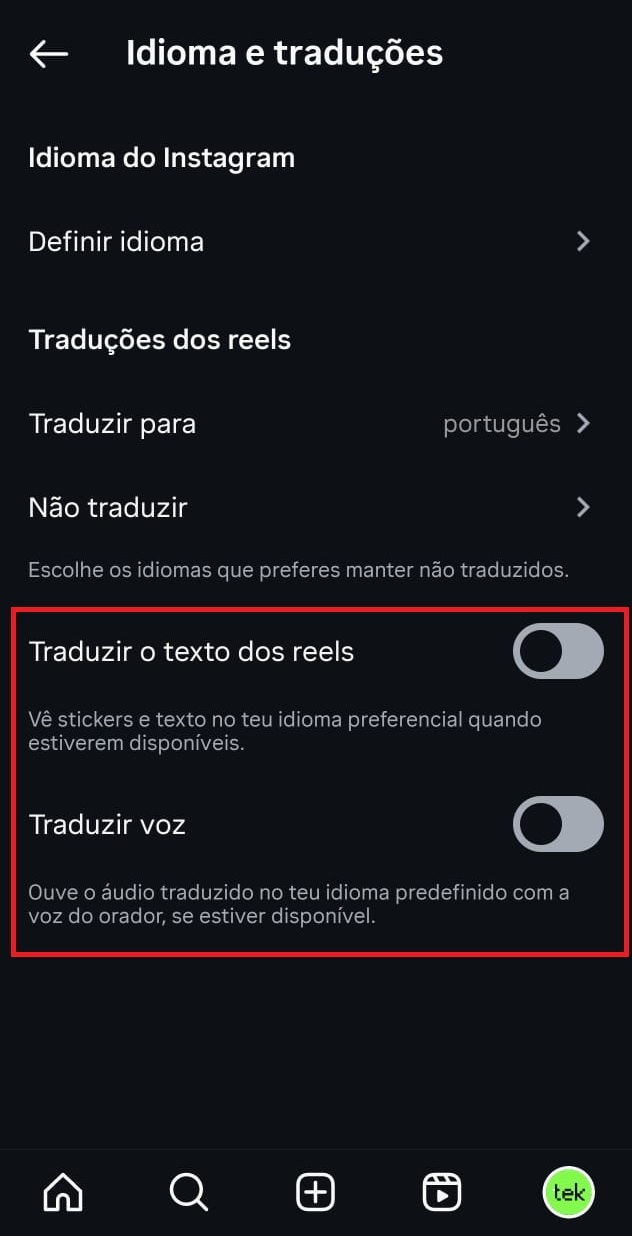Viewport: 632px width, 1236px height.
Task: Open the tek profile tab
Action: tap(568, 1192)
